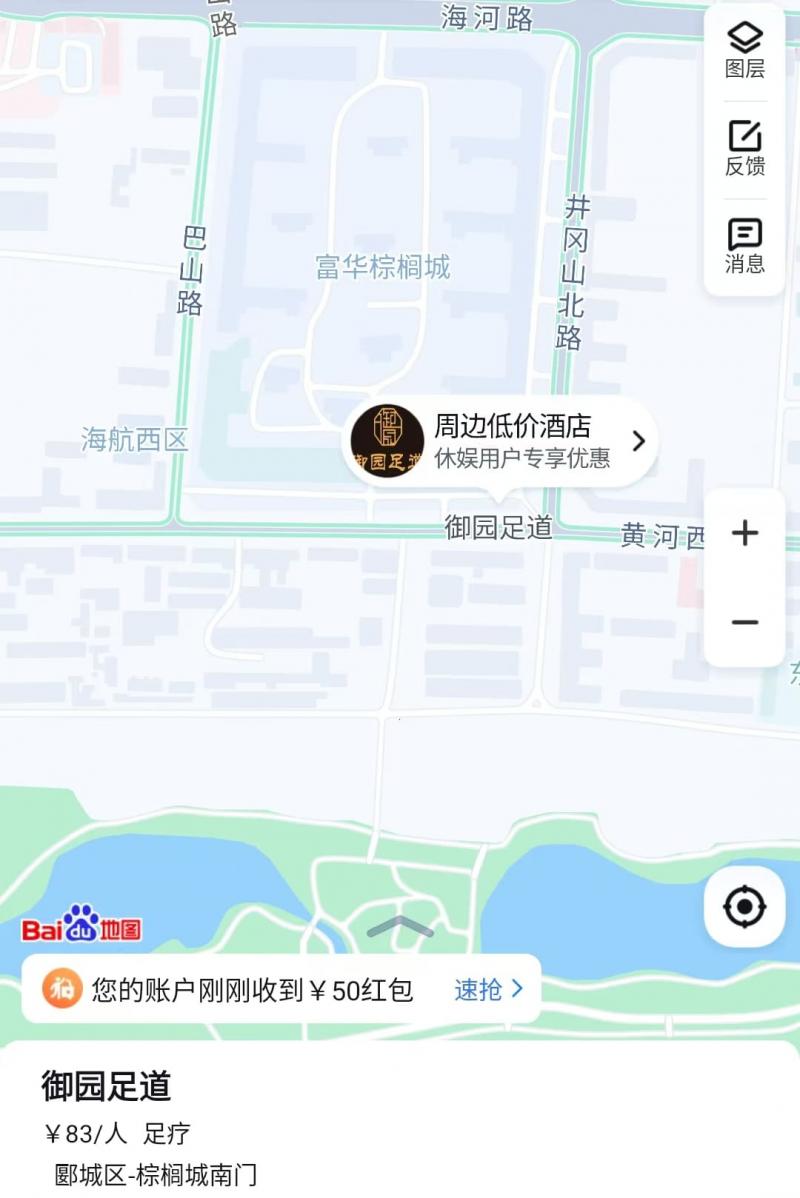Screen dimensions: 800x1198
Task: Open the 周边低价酒店 nearby hotels bubble
Action: 502,441
